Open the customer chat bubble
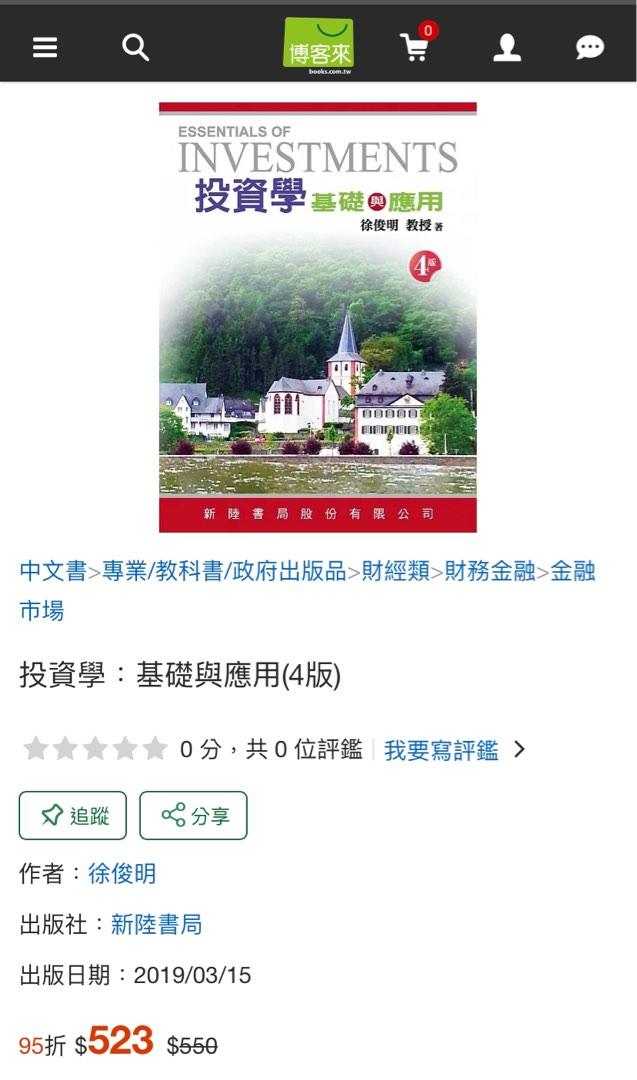This screenshot has height=1080, width=637. (590, 48)
